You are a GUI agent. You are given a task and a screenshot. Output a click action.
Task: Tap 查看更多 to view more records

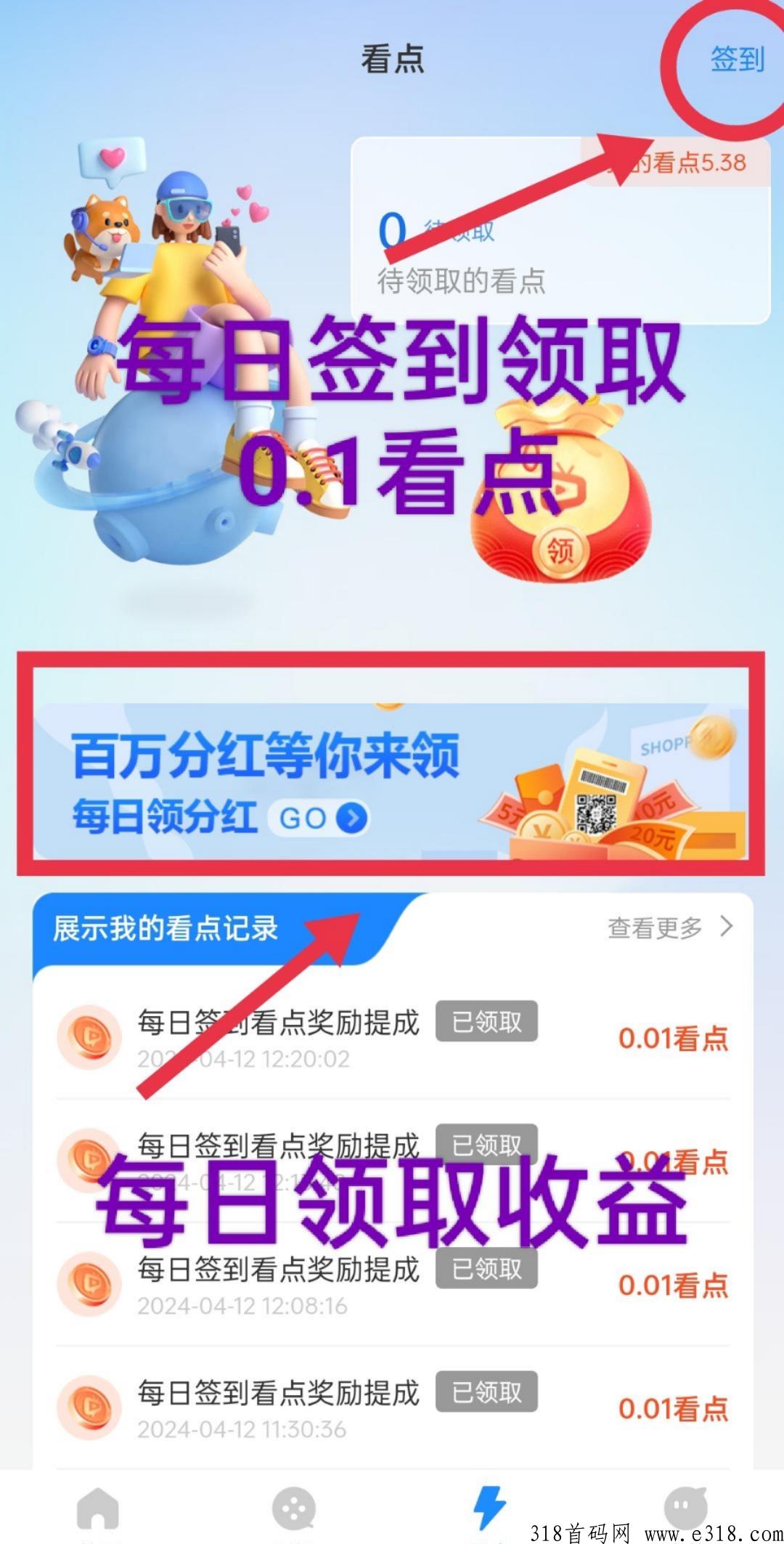pyautogui.click(x=670, y=927)
